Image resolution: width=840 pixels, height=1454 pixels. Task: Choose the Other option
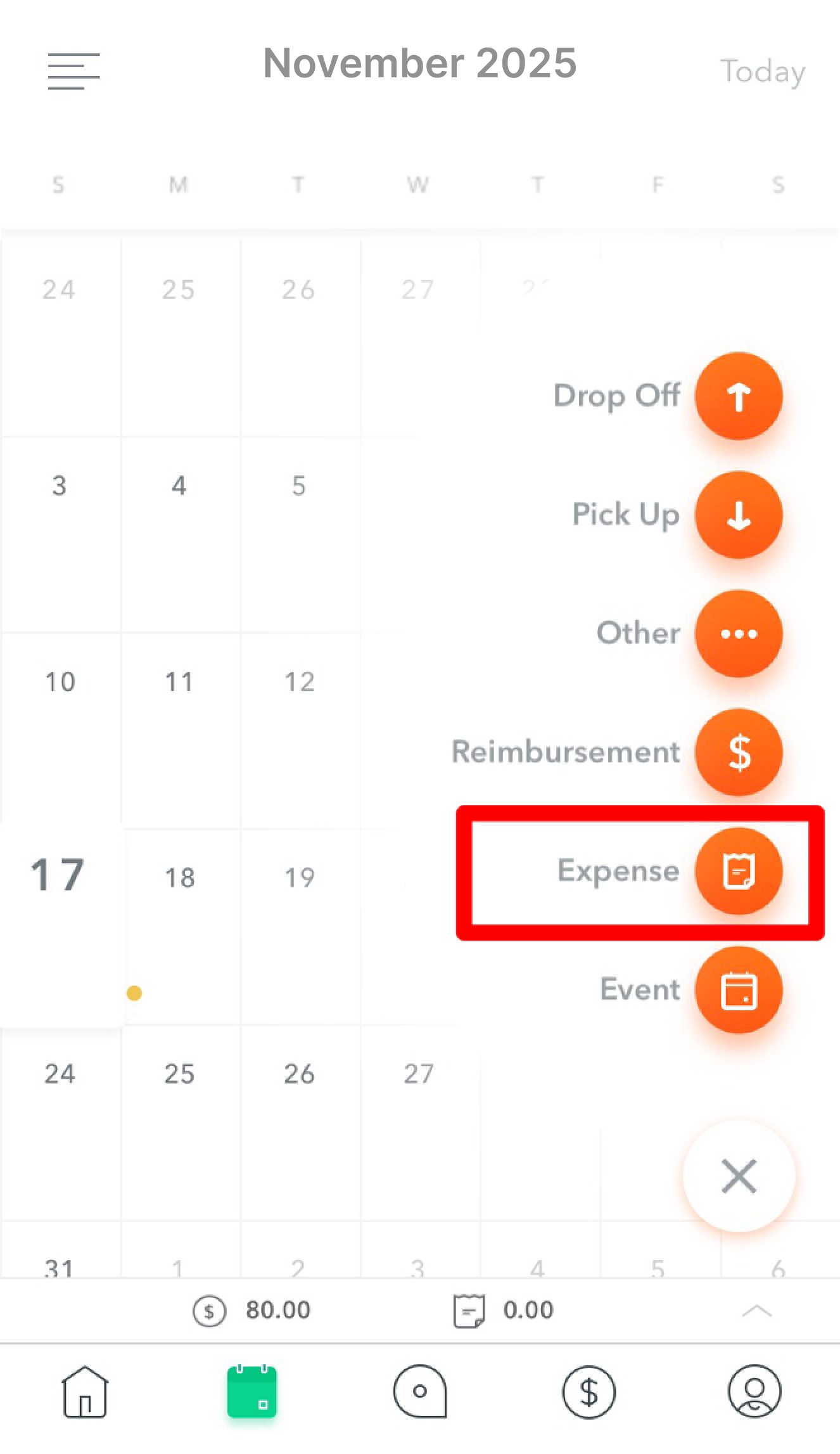click(738, 633)
